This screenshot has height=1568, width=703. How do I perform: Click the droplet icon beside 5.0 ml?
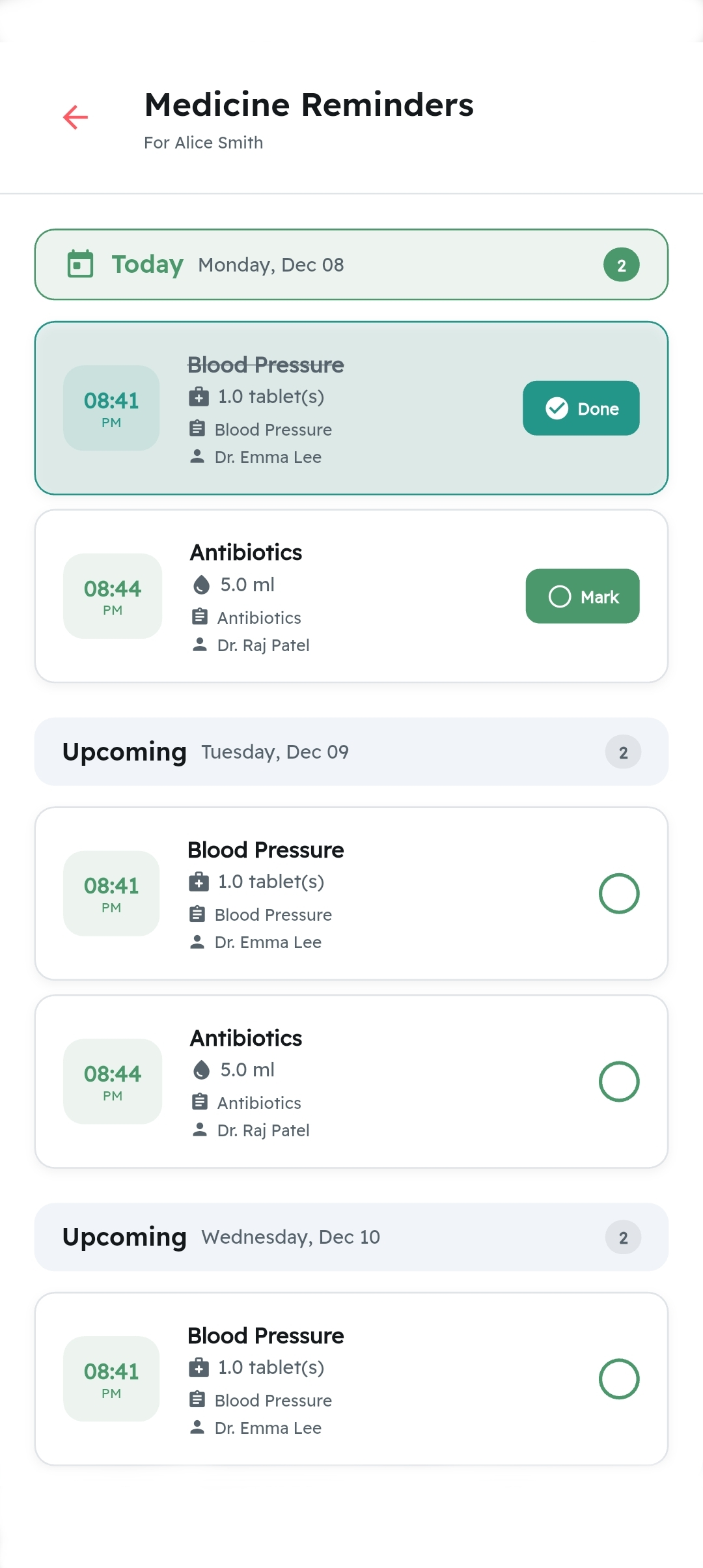[x=200, y=585]
